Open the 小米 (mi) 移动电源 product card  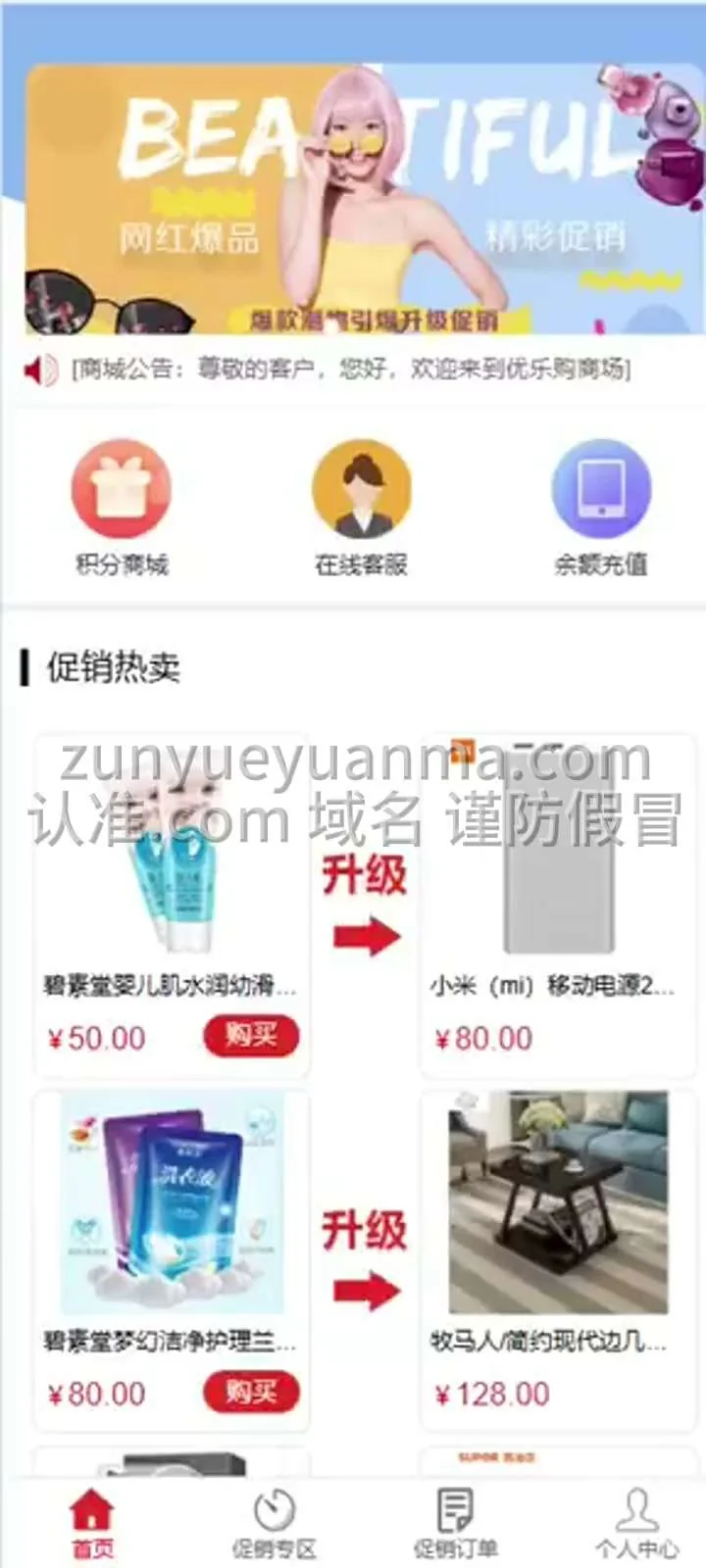[x=557, y=882]
